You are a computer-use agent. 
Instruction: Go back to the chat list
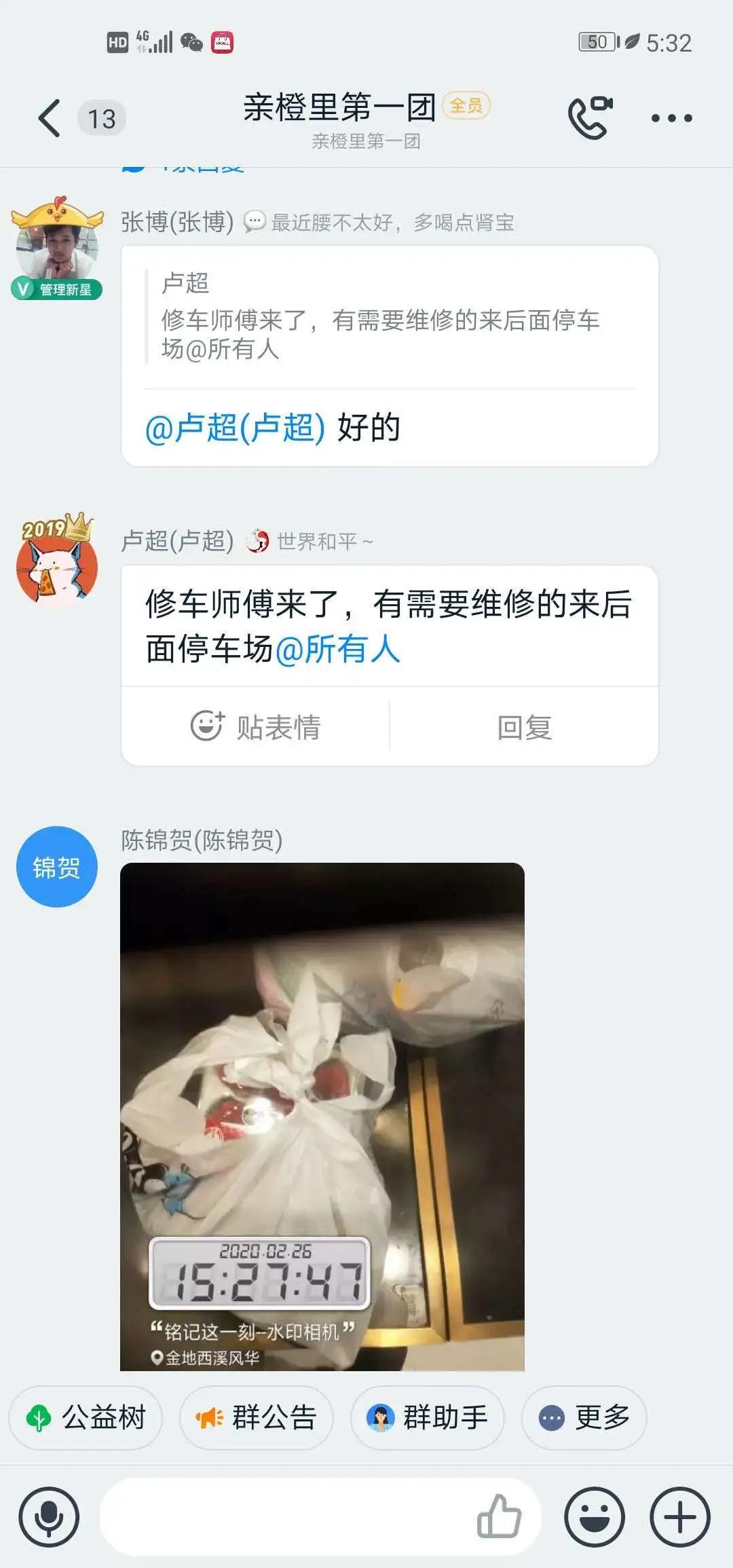(x=49, y=118)
